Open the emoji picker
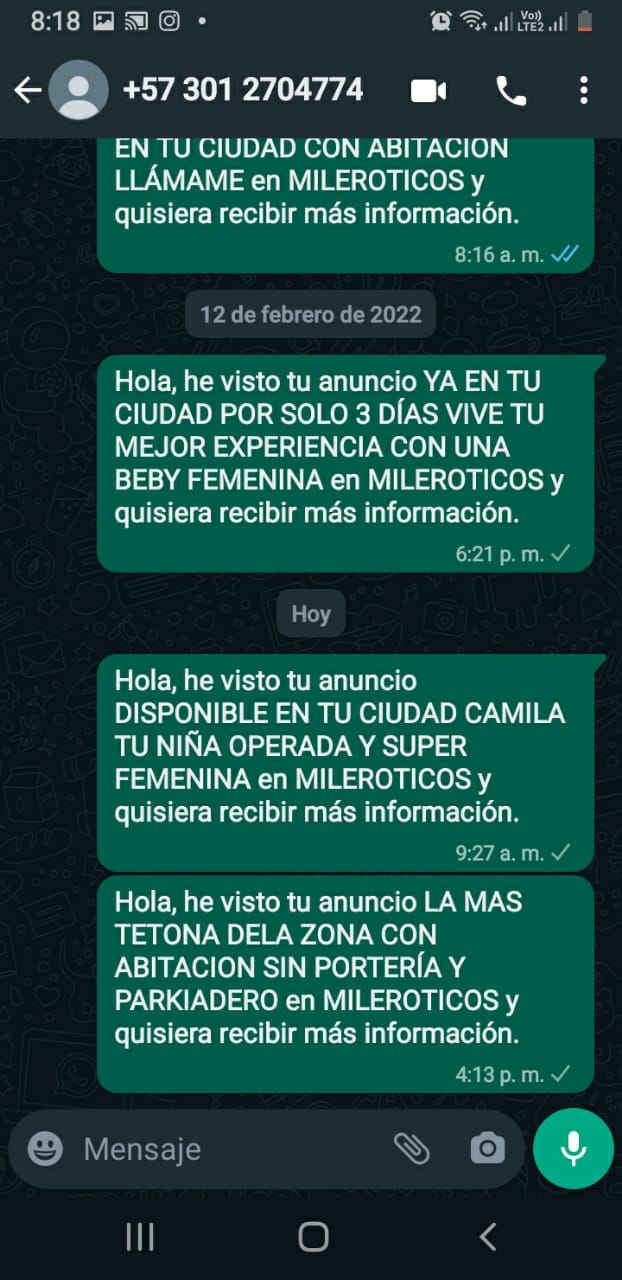 click(45, 1149)
